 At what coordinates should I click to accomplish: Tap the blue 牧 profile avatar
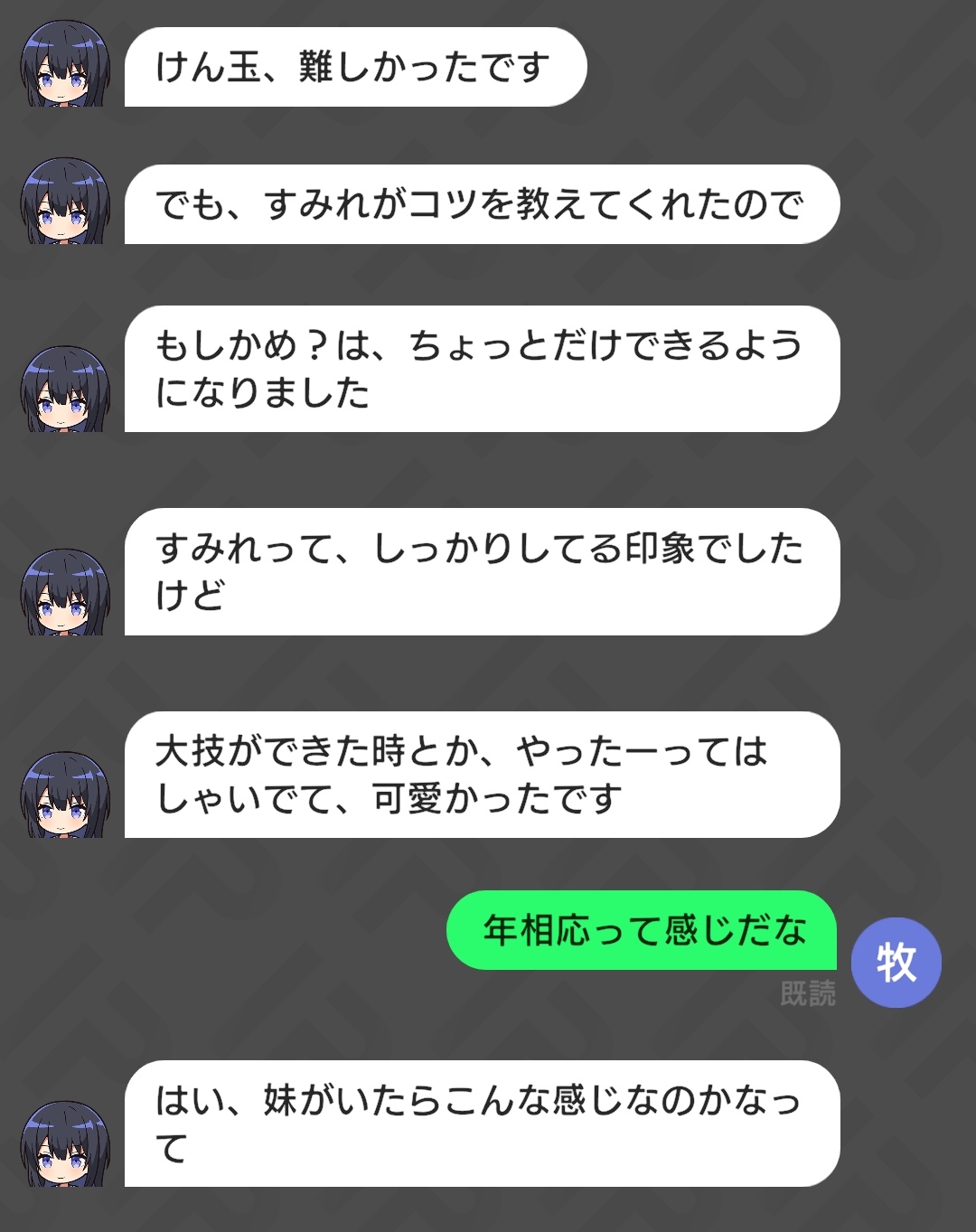[x=896, y=962]
